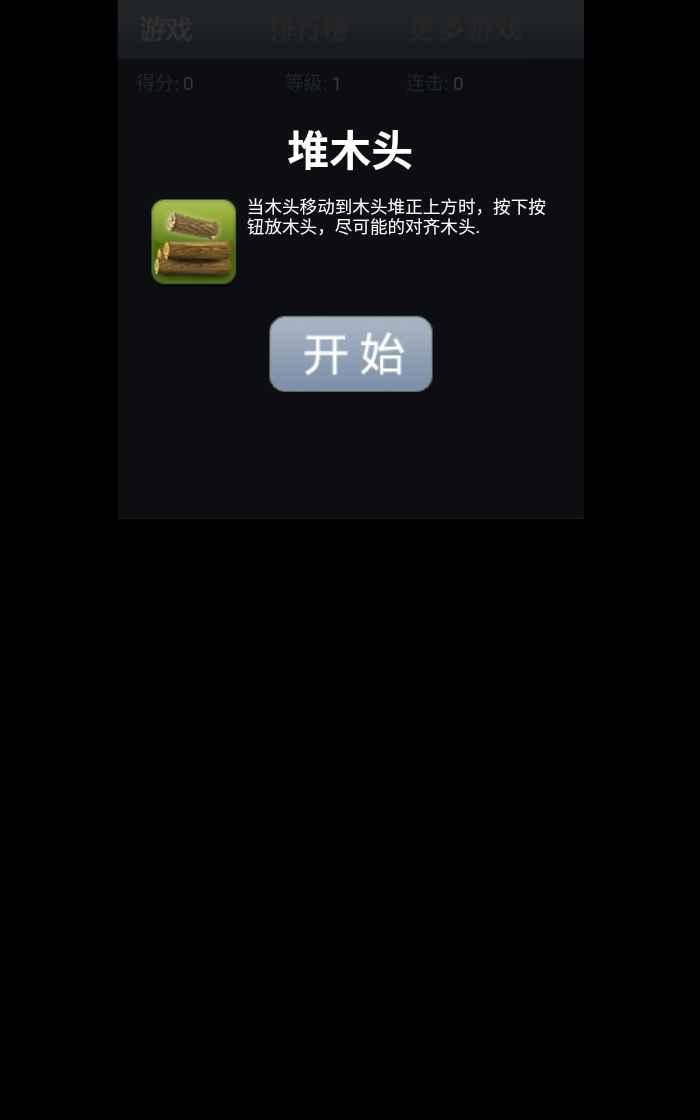Image resolution: width=700 pixels, height=1120 pixels.
Task: Switch to the 游戏 tab
Action: click(x=165, y=29)
